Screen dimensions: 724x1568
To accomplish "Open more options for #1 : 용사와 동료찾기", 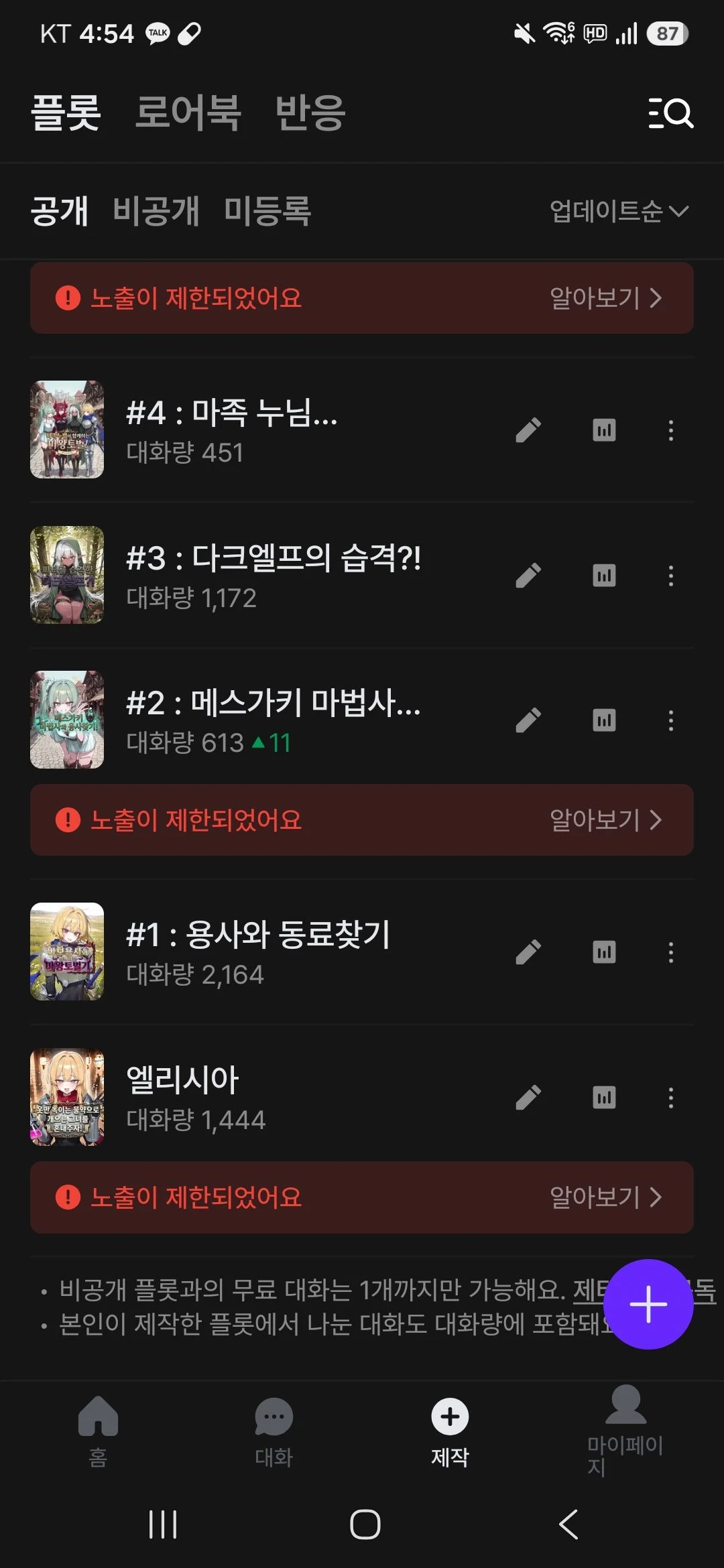I will [671, 952].
